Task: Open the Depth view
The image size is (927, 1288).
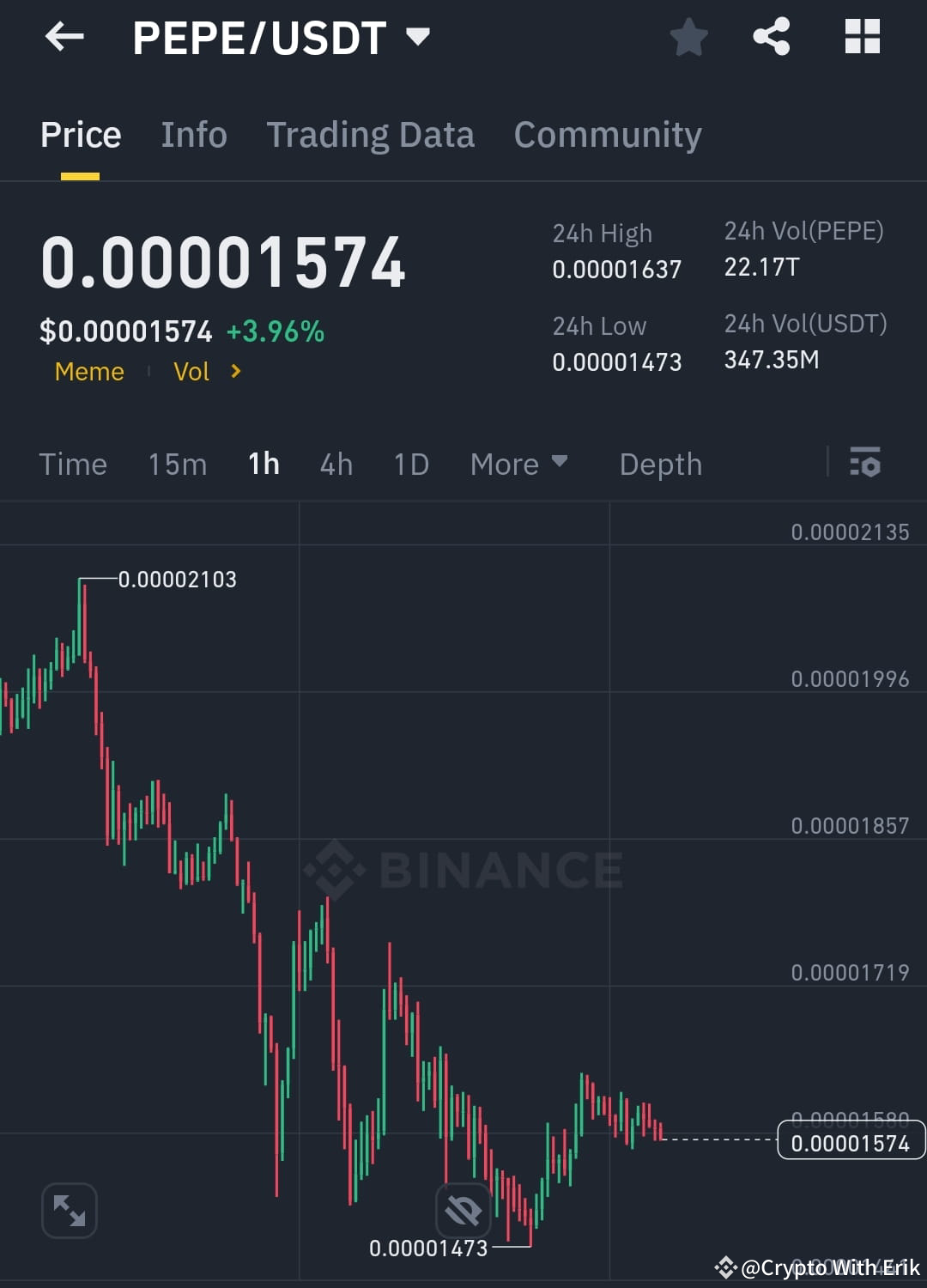Action: (x=660, y=464)
